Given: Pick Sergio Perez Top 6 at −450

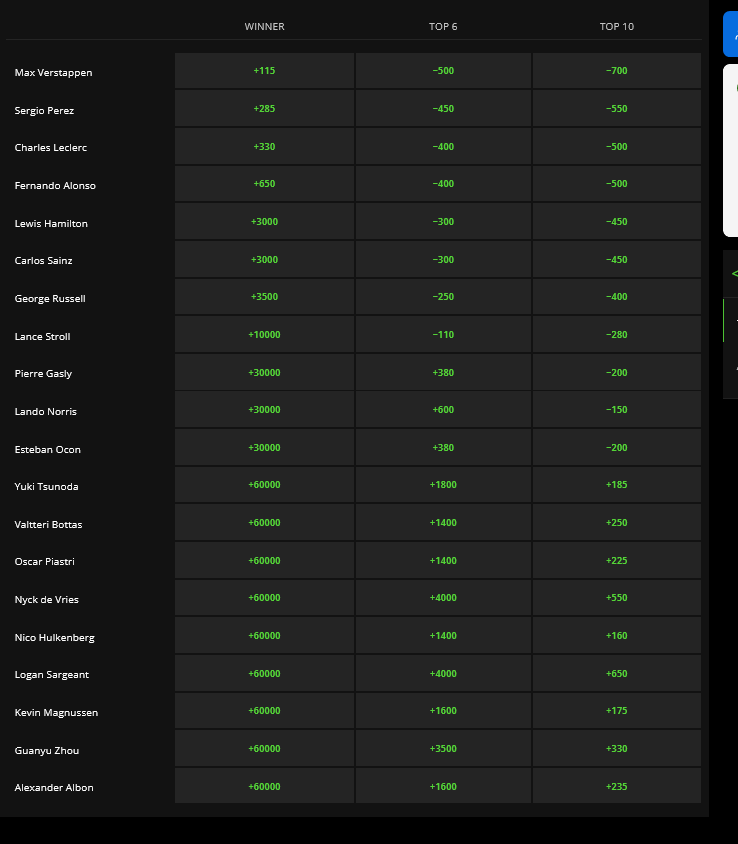Looking at the screenshot, I should [x=443, y=109].
